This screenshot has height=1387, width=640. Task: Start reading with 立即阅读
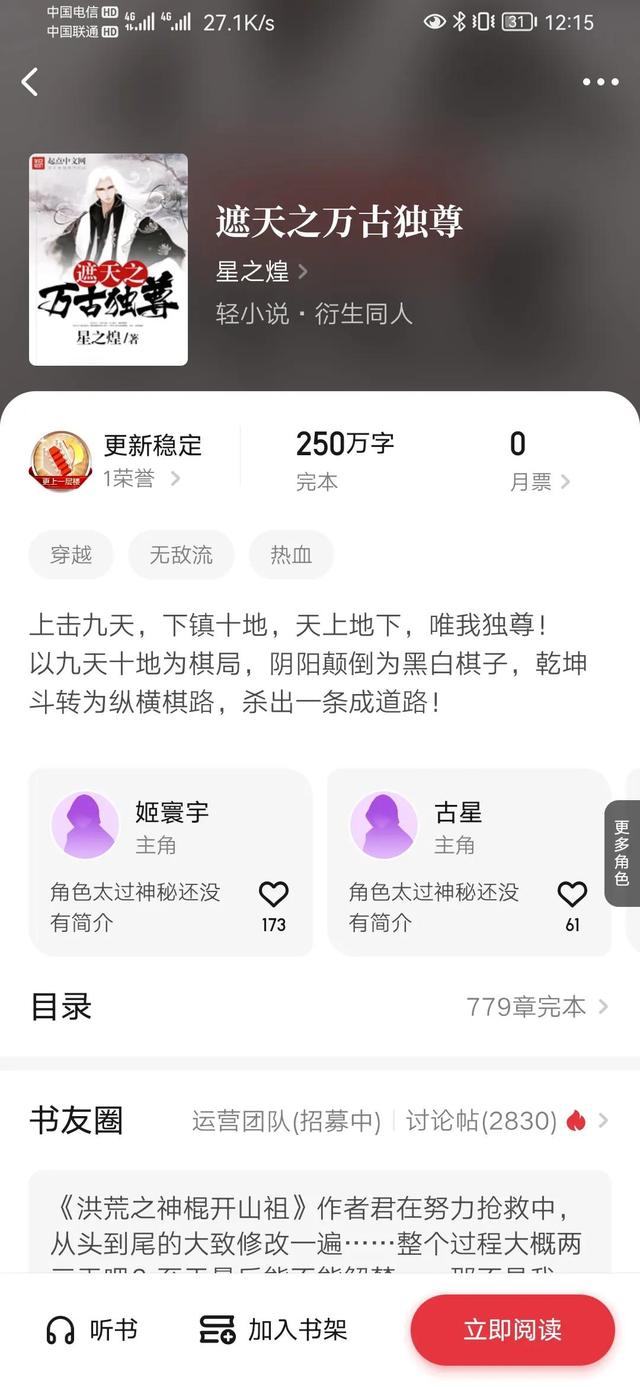512,1330
